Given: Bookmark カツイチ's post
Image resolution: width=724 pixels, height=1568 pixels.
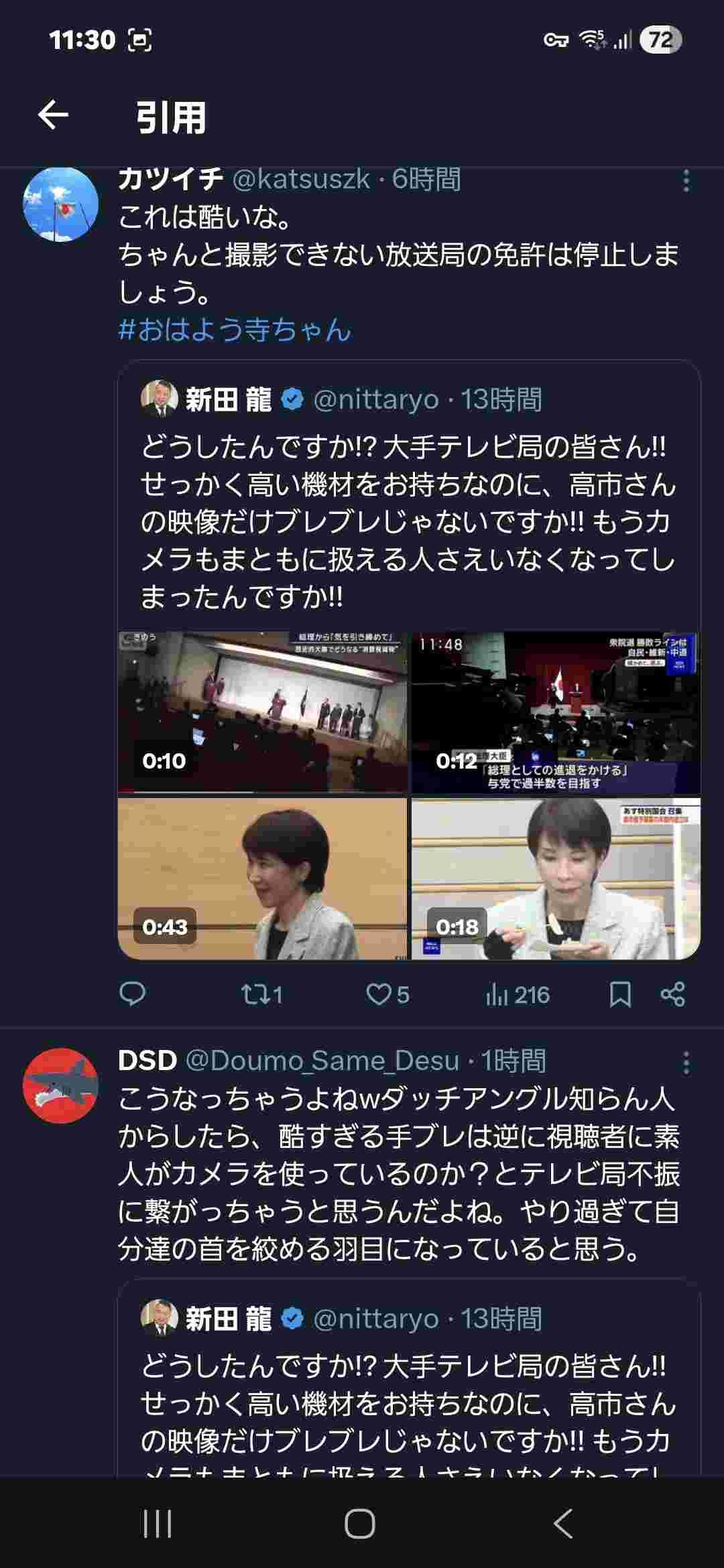Looking at the screenshot, I should point(620,994).
